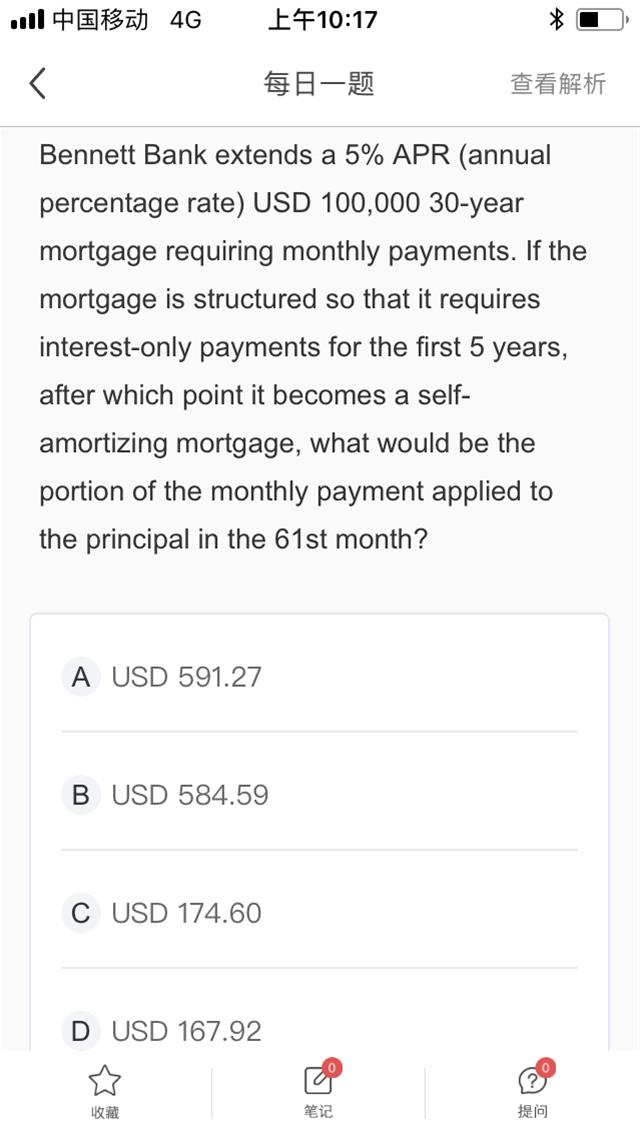Select answer A USD 591.27
This screenshot has width=640, height=1136.
click(x=319, y=677)
